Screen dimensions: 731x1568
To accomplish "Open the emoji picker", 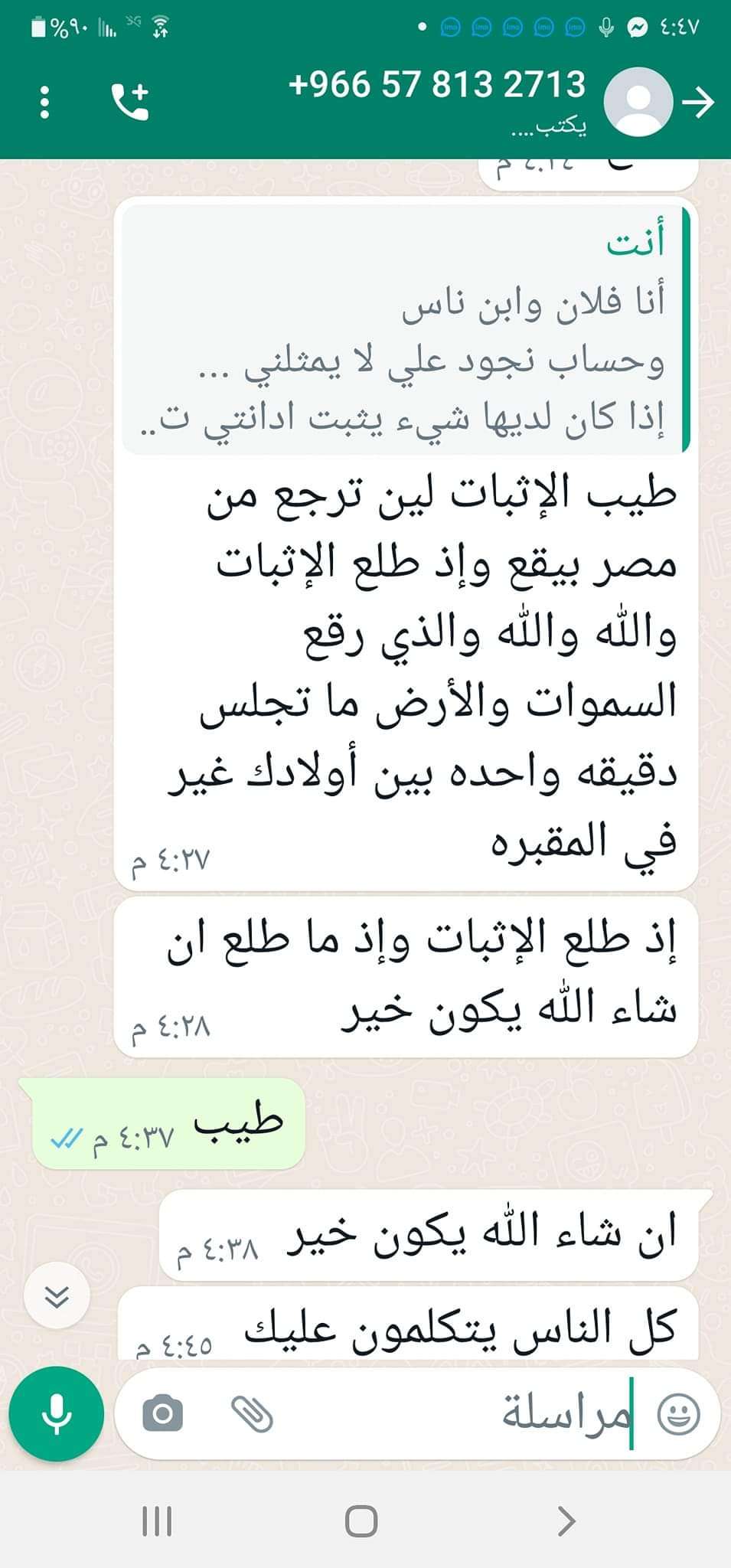I will (679, 1413).
